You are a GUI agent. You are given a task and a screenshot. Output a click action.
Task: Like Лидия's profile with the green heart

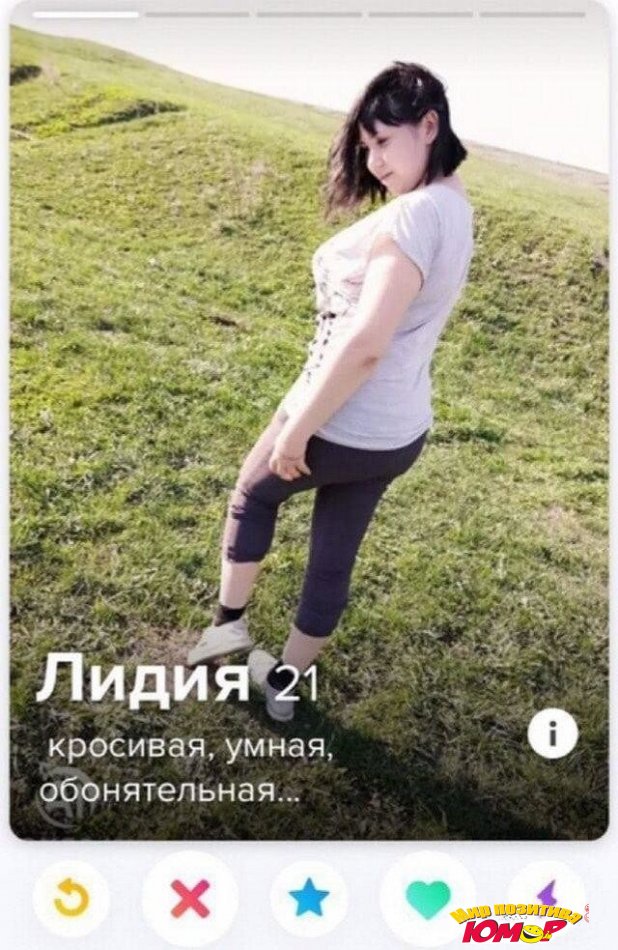click(428, 898)
